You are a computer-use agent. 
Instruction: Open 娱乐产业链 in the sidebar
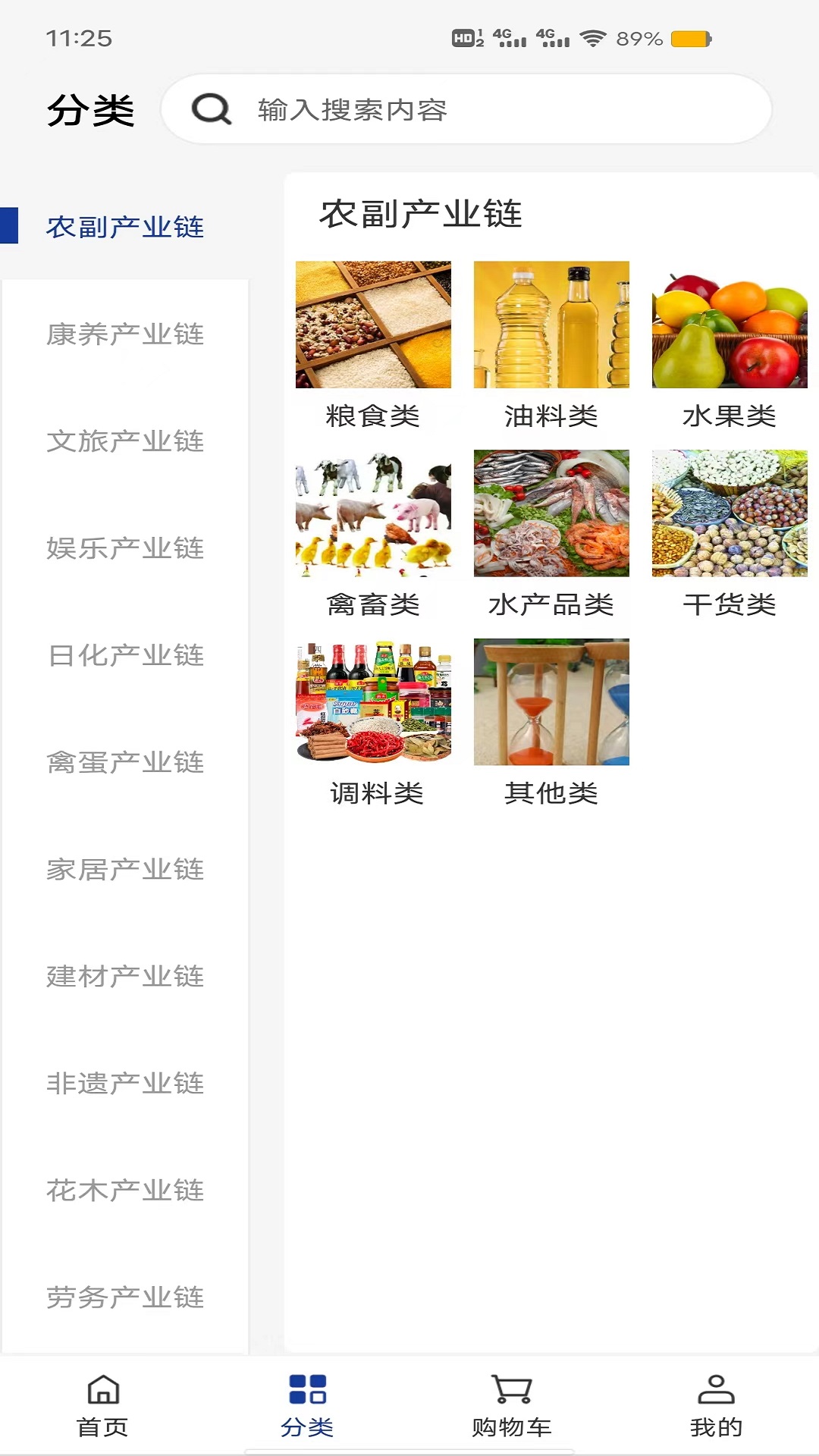[x=125, y=548]
